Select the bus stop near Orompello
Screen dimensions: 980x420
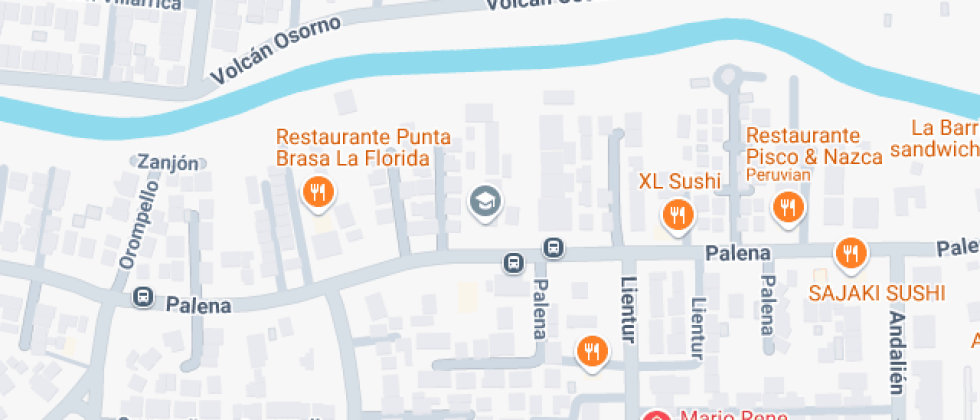click(144, 297)
